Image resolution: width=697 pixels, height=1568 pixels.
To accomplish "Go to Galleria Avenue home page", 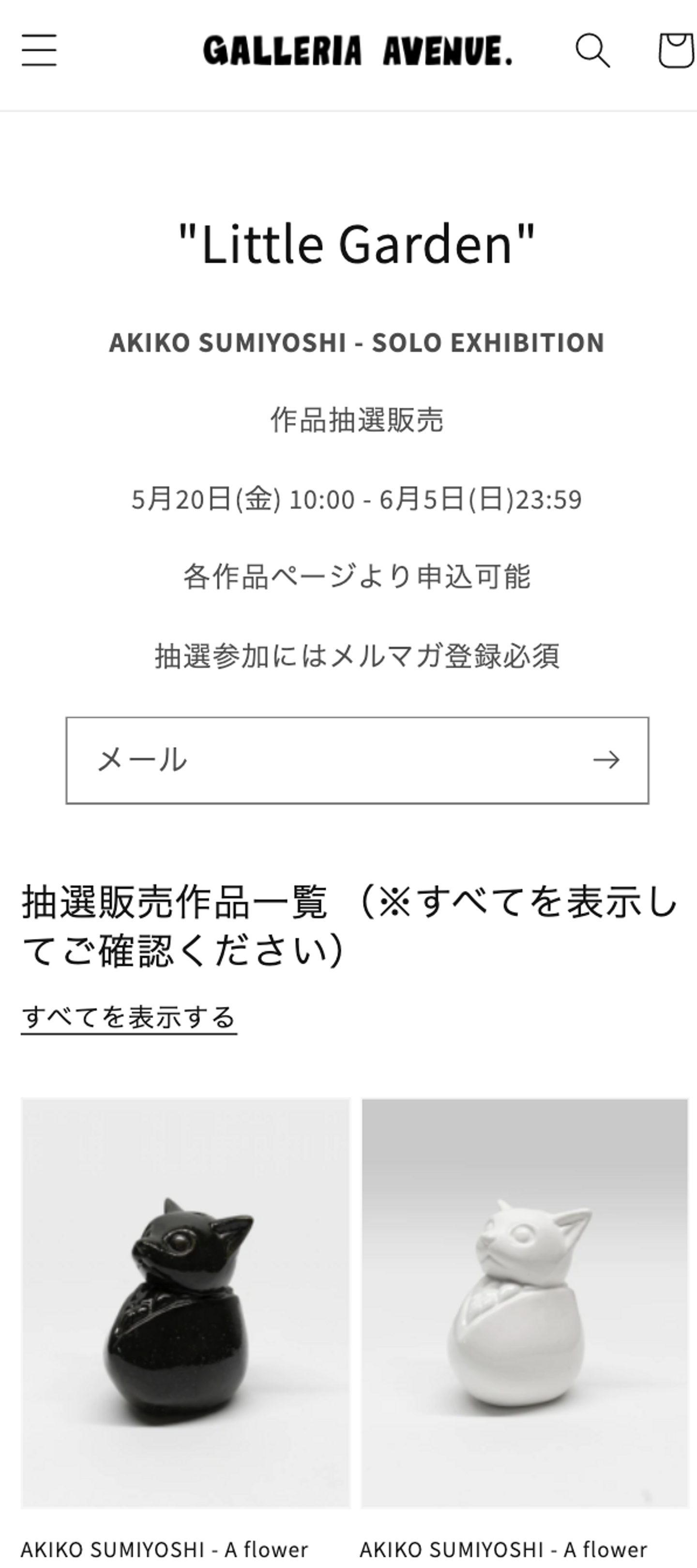I will point(358,50).
